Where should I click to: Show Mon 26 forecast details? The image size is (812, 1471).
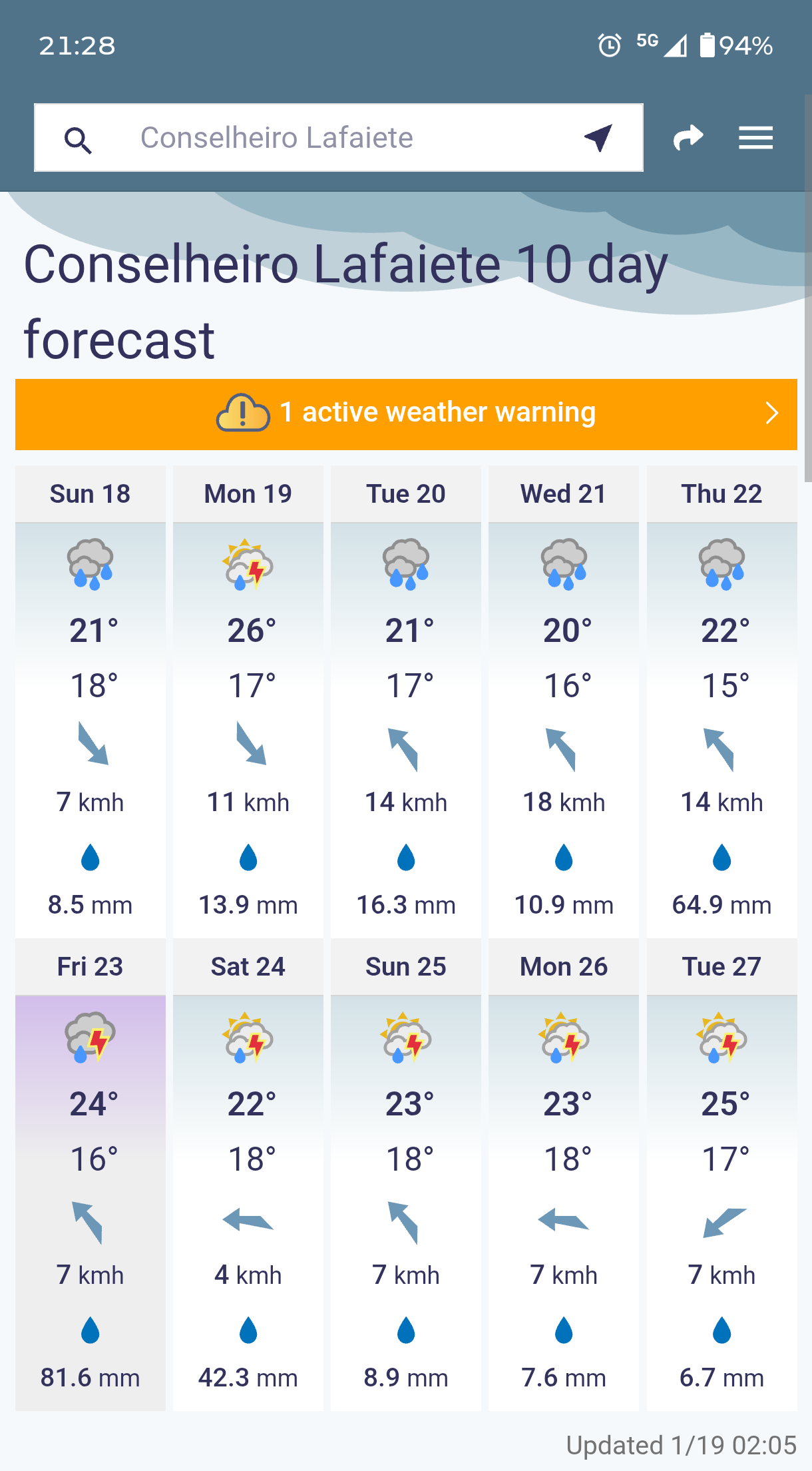click(x=564, y=1172)
